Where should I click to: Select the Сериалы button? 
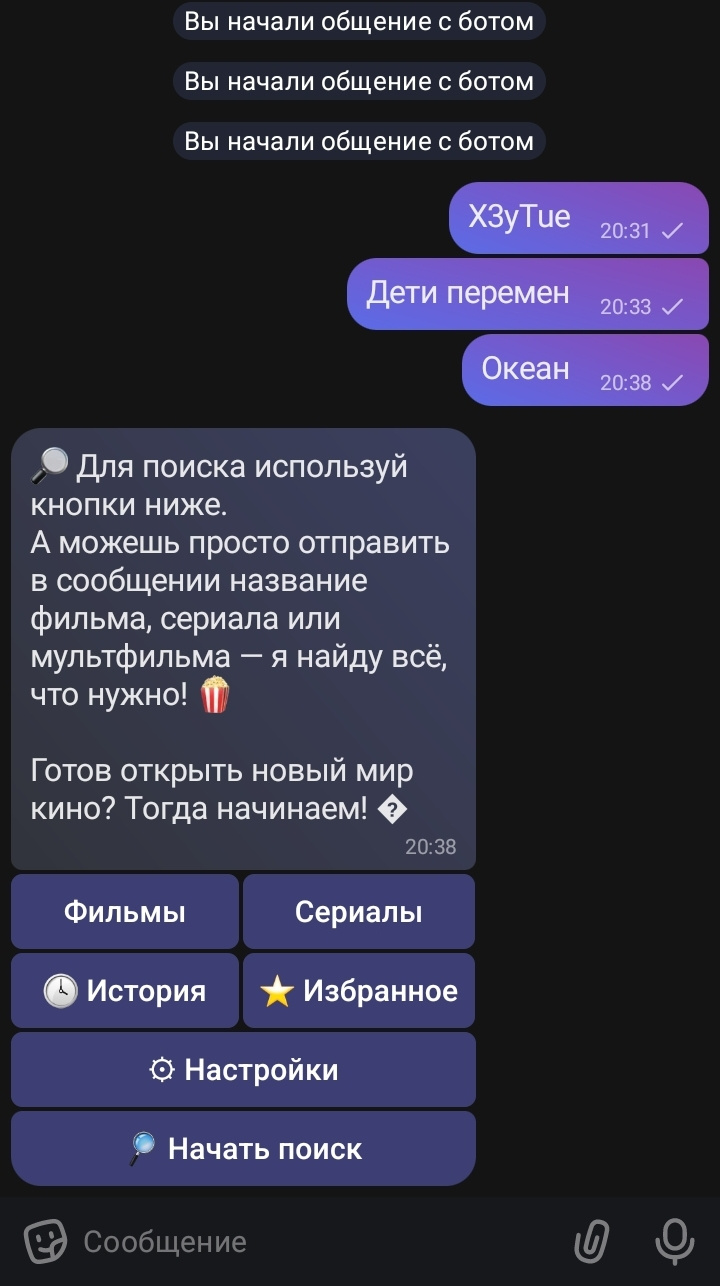point(358,912)
